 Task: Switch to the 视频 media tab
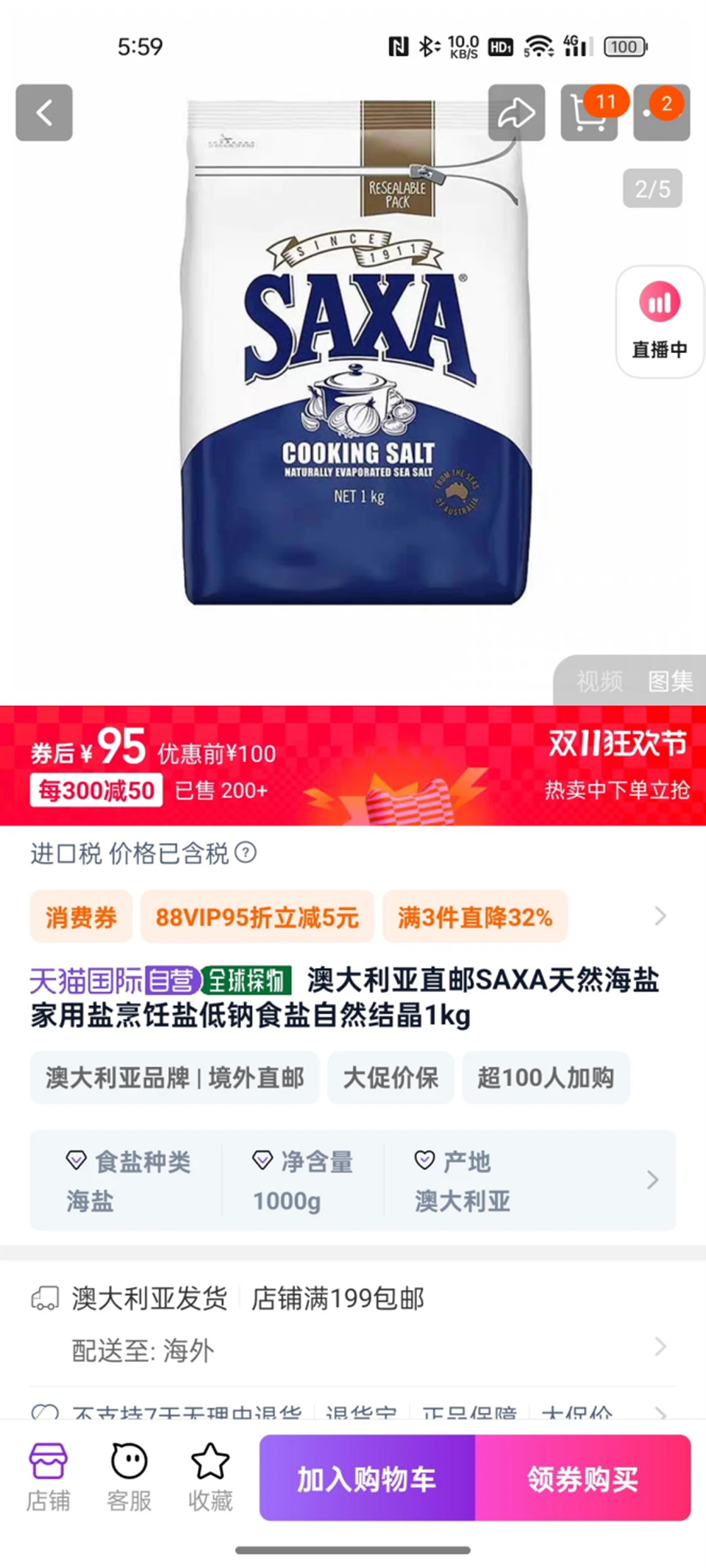599,681
